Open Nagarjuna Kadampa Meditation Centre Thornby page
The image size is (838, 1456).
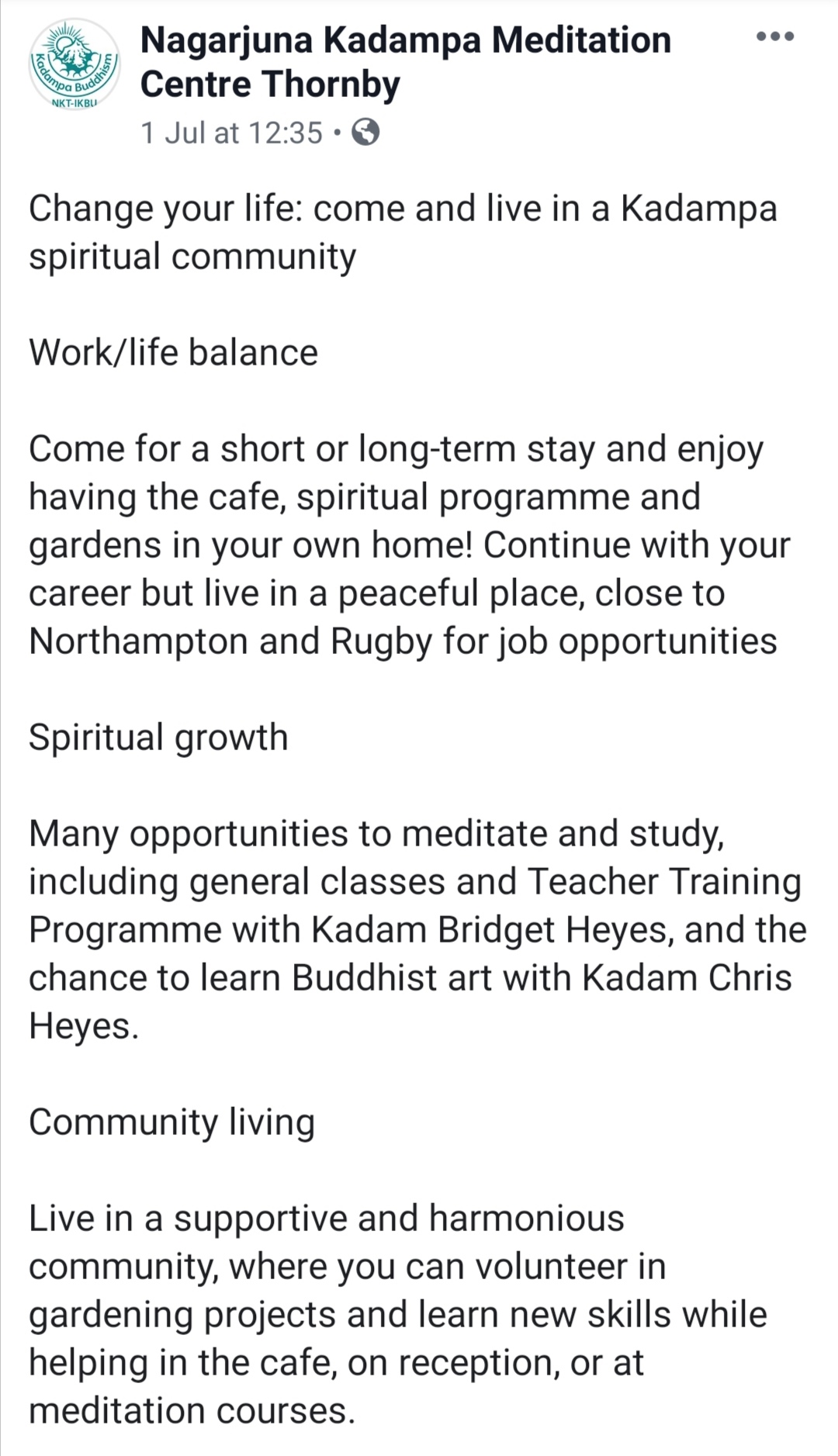coord(405,62)
